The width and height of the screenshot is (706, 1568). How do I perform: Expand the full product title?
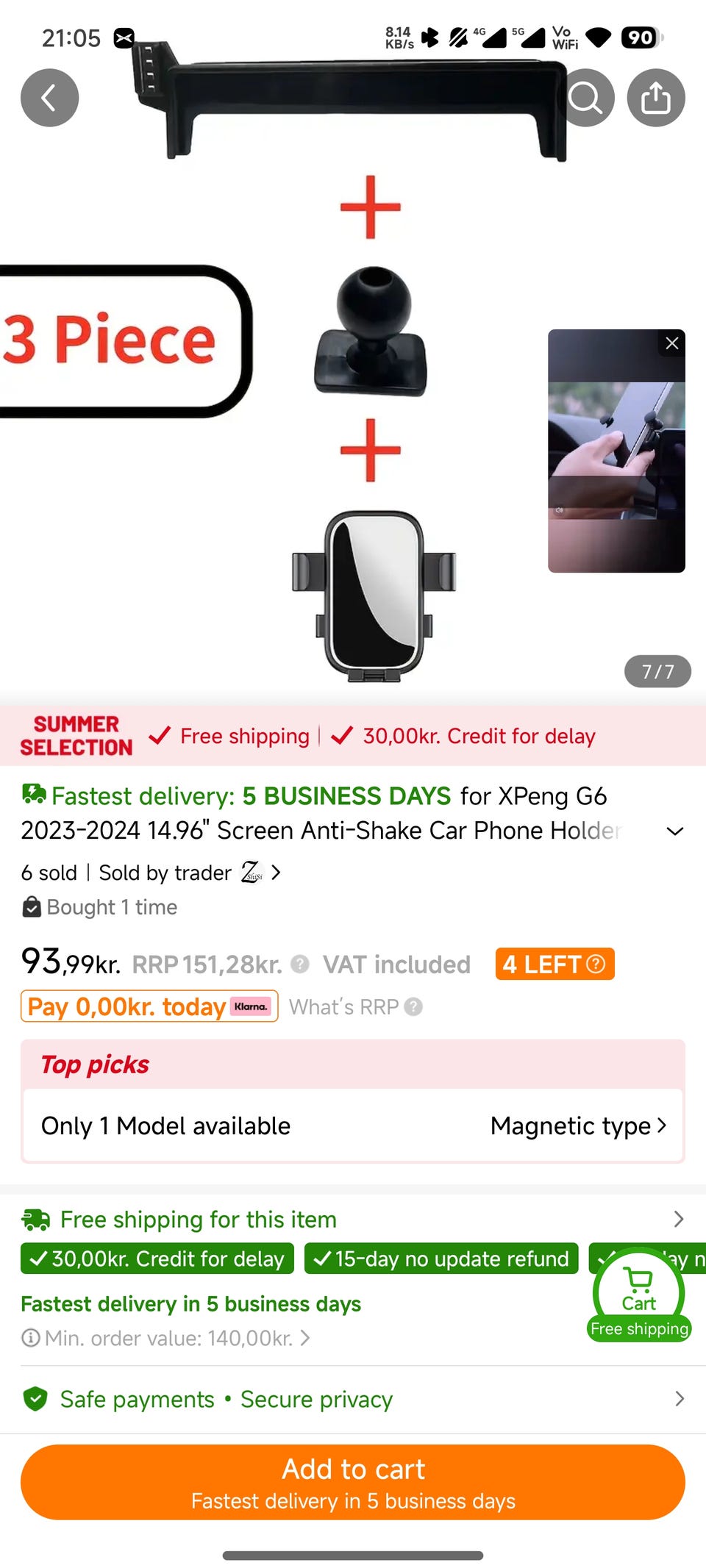pyautogui.click(x=675, y=831)
